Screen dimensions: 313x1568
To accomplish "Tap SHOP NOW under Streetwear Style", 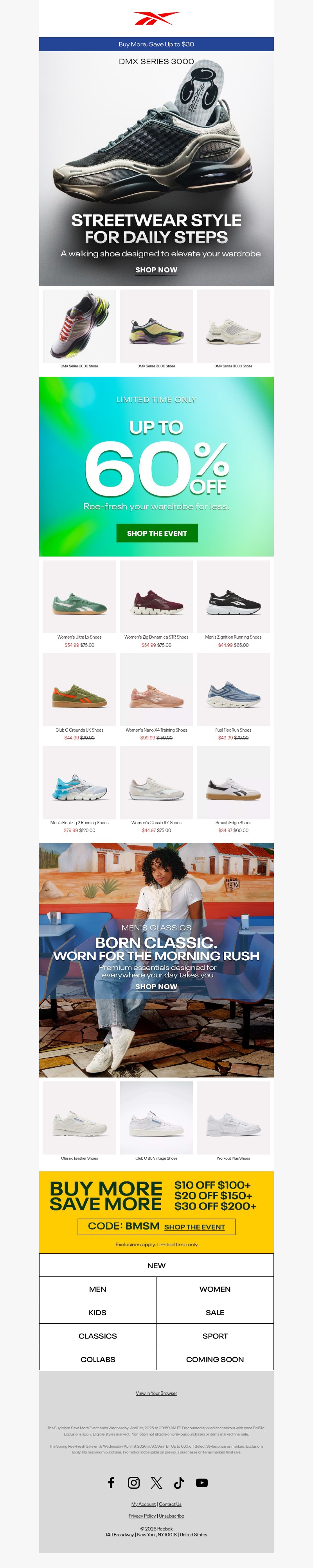I will coord(156,270).
